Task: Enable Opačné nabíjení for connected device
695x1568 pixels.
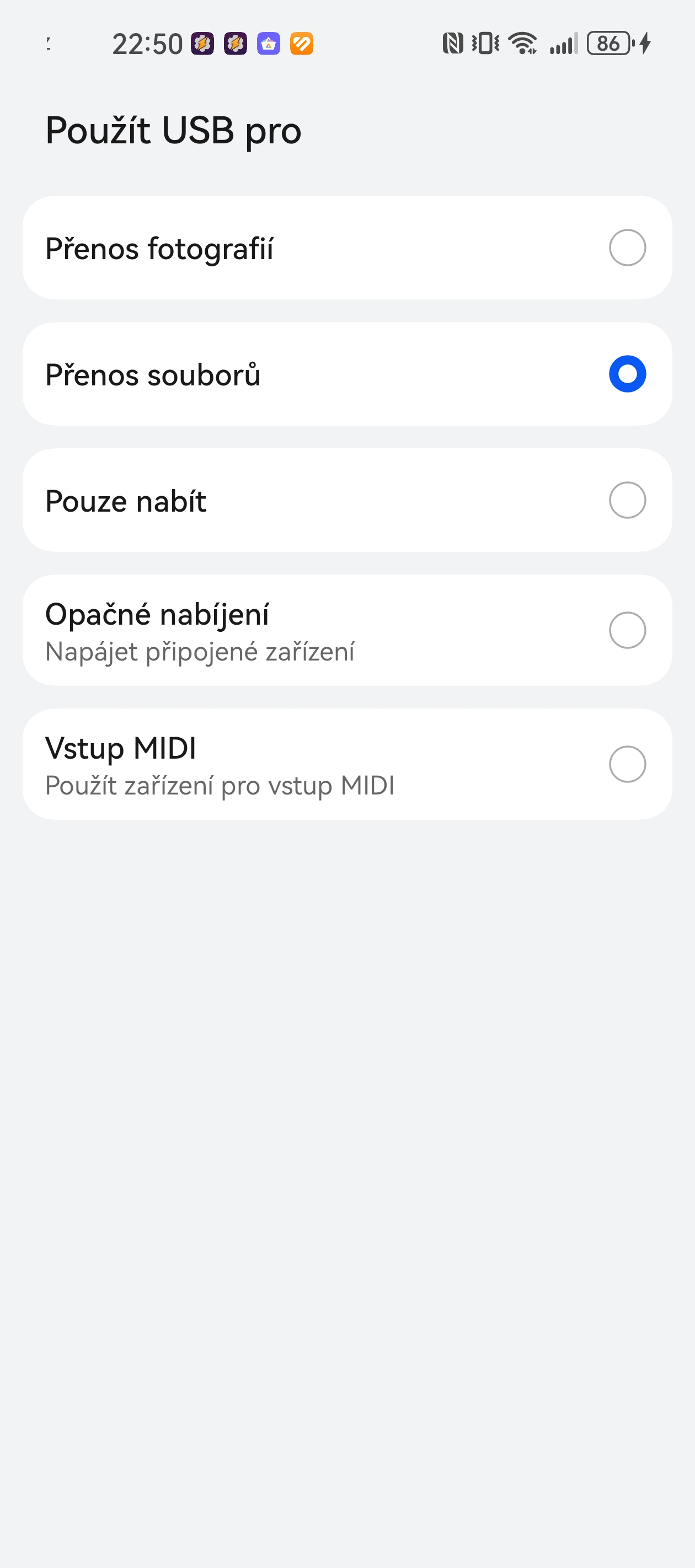Action: coord(347,631)
